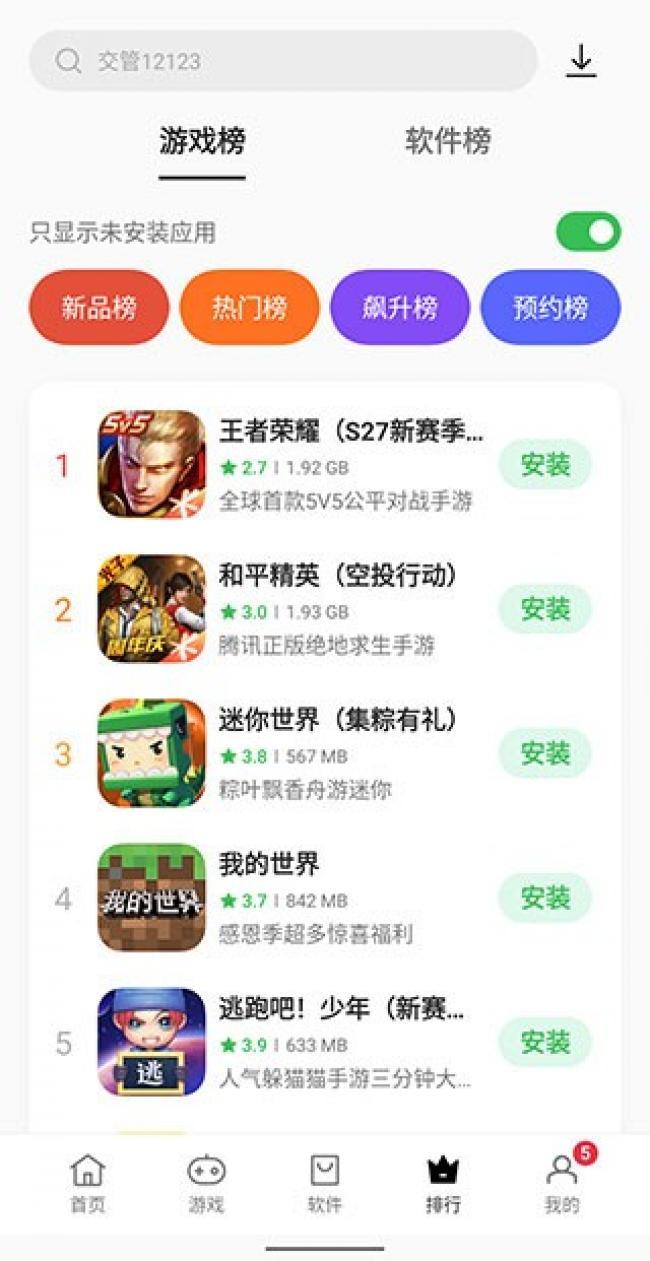Viewport: 650px width, 1261px height.
Task: View the 预约榜 ranking
Action: tap(550, 307)
